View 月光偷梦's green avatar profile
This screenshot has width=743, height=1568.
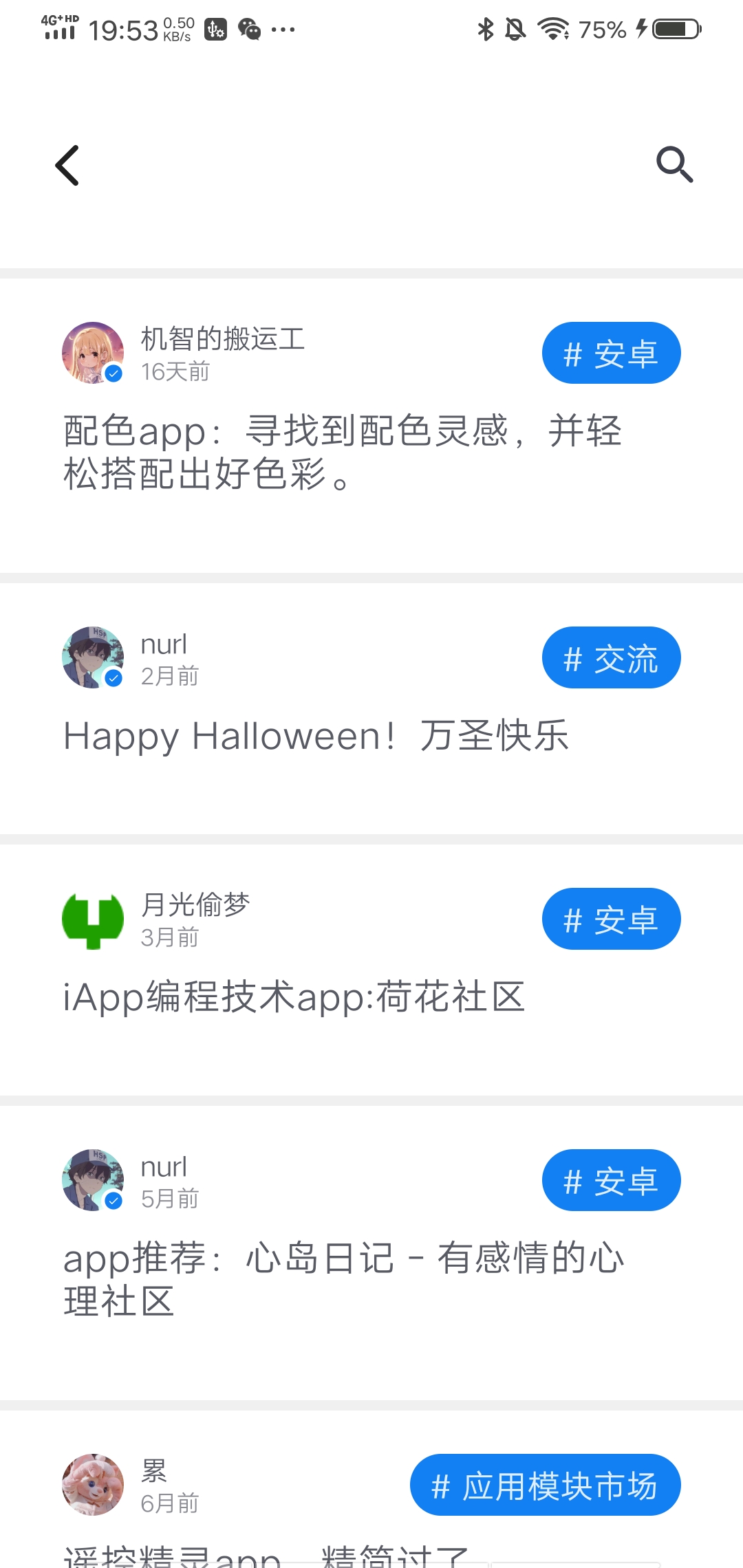tap(93, 919)
